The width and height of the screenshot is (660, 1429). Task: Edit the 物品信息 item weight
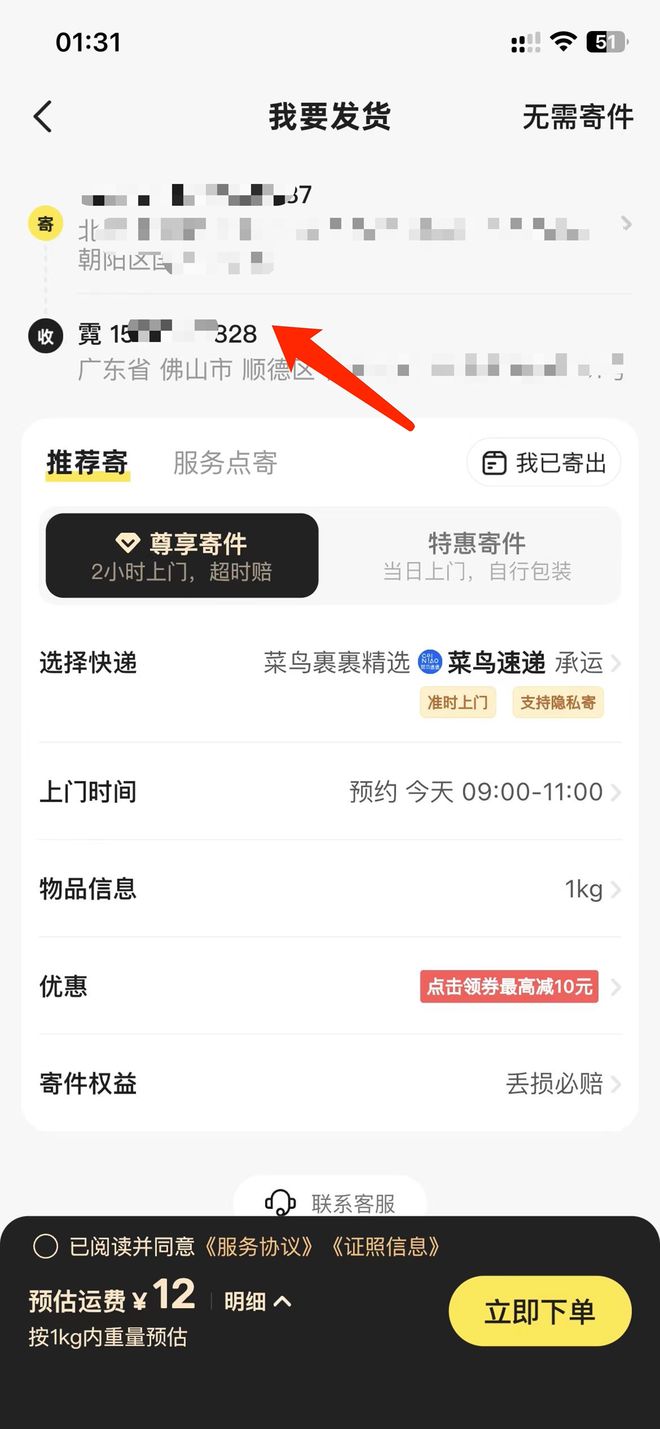pos(330,889)
